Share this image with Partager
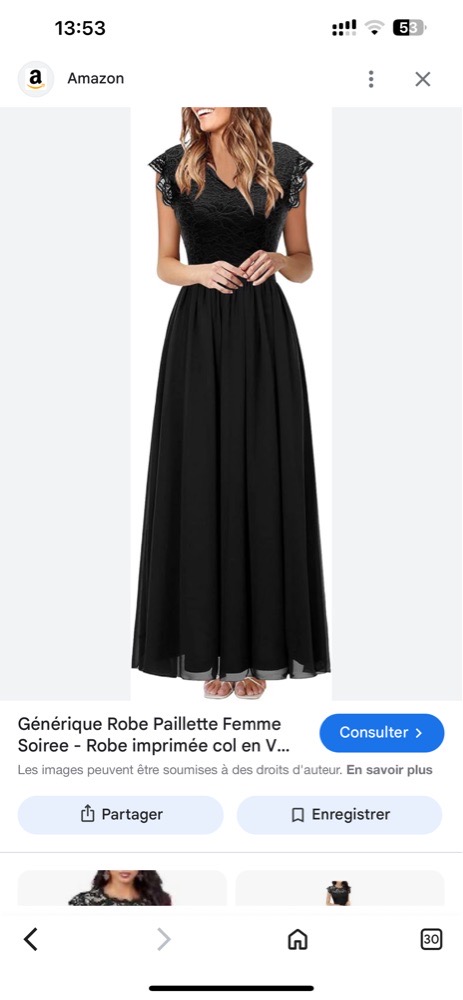The width and height of the screenshot is (463, 1000). [121, 814]
